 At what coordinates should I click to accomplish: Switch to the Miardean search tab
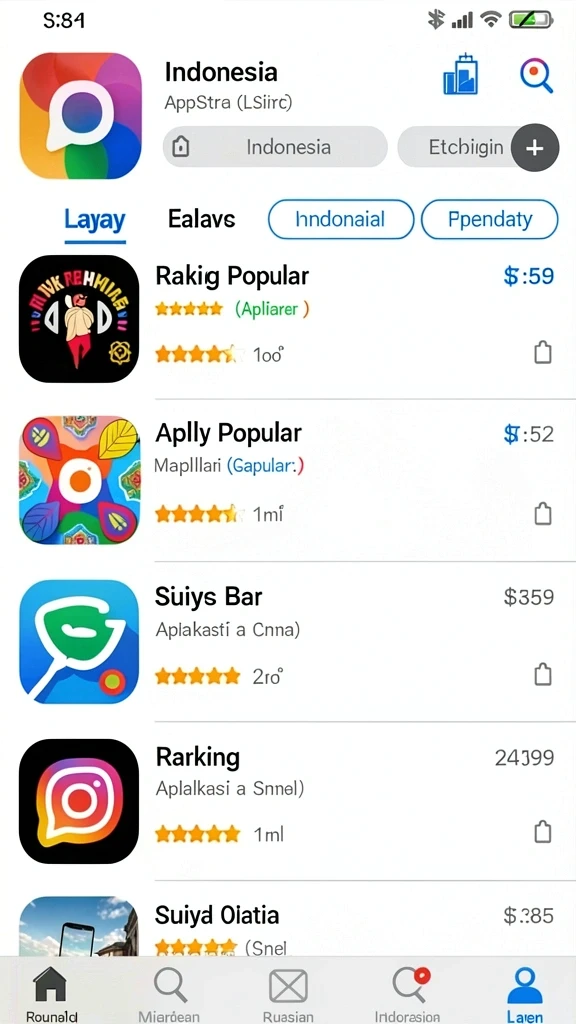tap(169, 993)
